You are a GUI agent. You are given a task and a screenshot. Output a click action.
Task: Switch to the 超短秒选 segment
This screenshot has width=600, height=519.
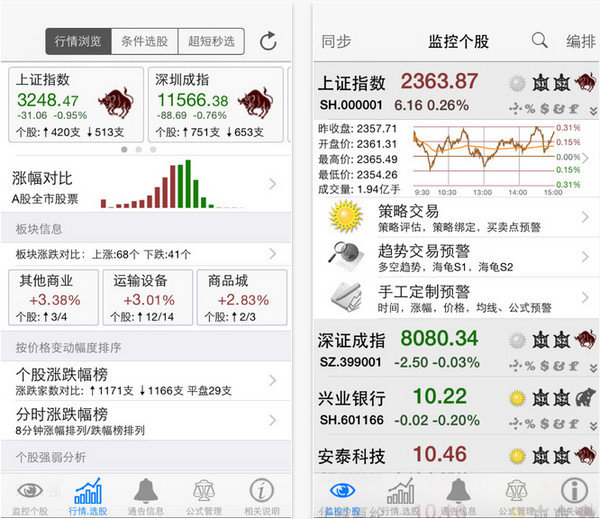[x=211, y=41]
